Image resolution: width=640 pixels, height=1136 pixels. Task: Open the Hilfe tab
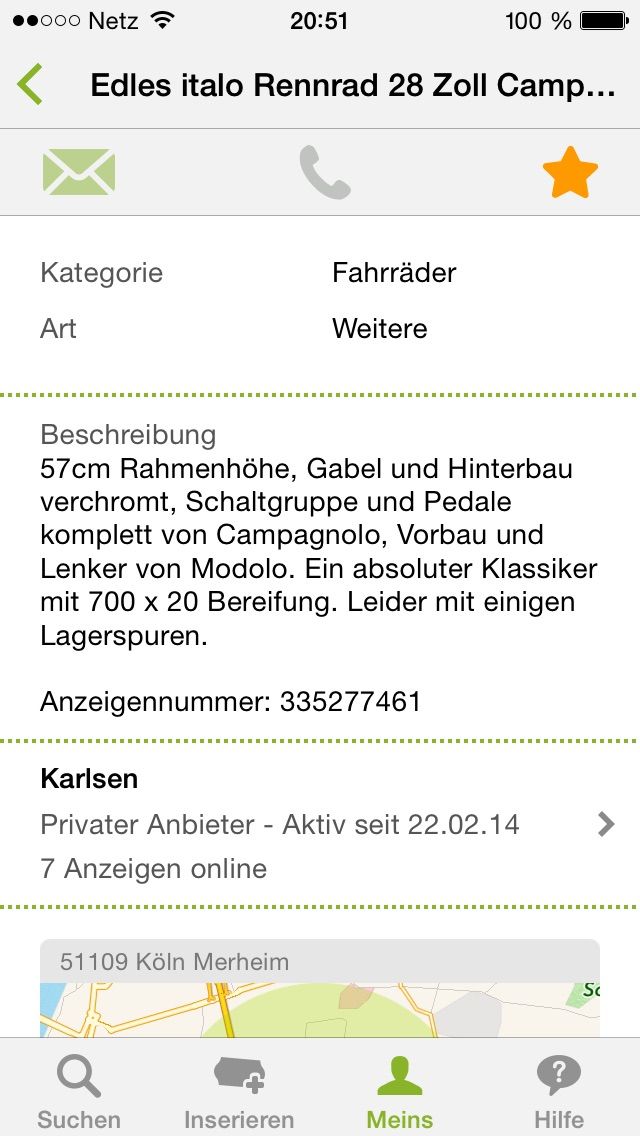click(x=559, y=1091)
